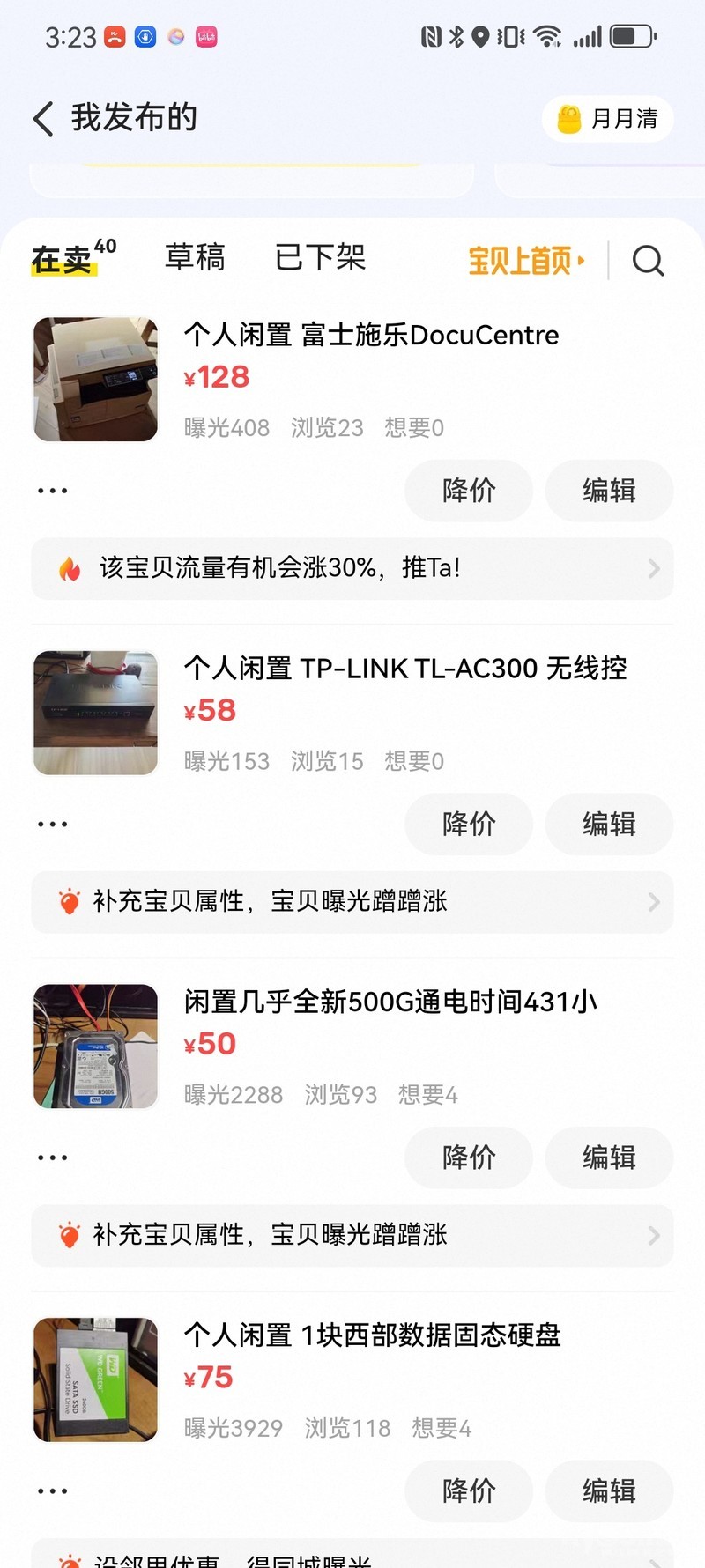Open the 该宝贝流量有机会涨30% promotion banner

(352, 568)
